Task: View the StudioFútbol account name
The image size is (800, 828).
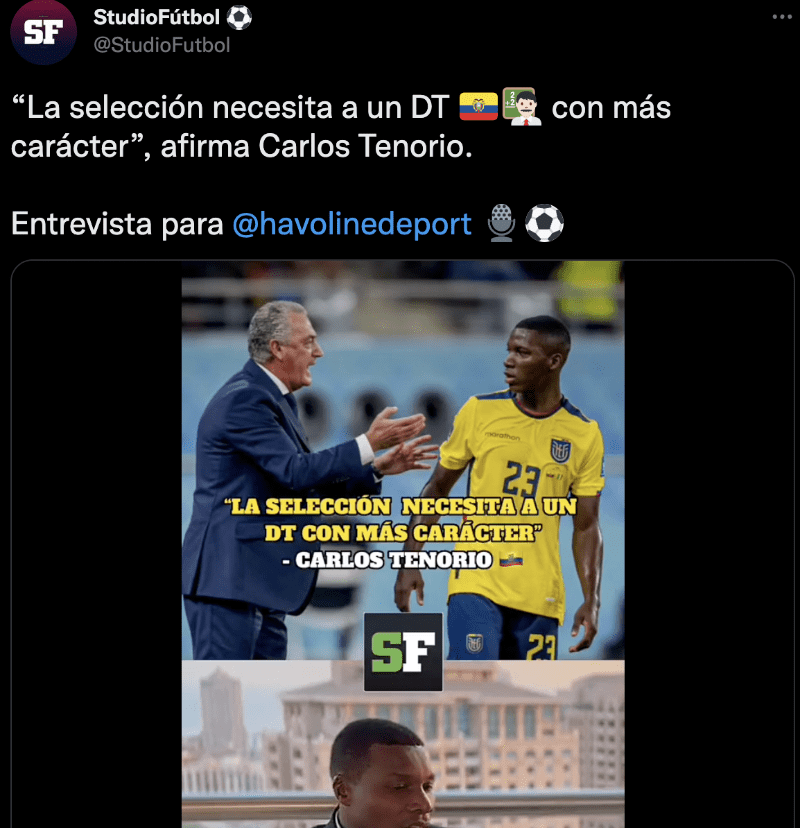Action: 156,17
